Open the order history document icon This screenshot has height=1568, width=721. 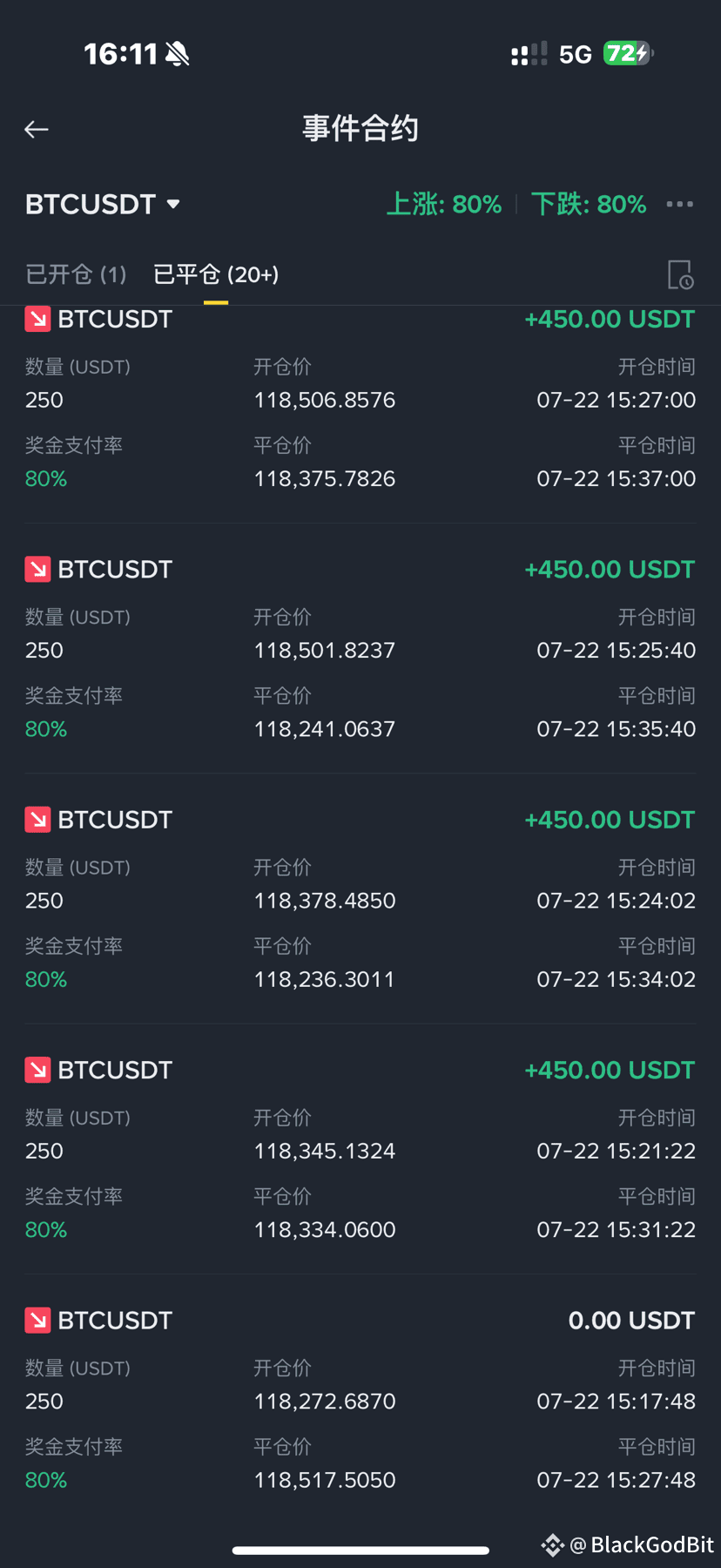point(680,274)
